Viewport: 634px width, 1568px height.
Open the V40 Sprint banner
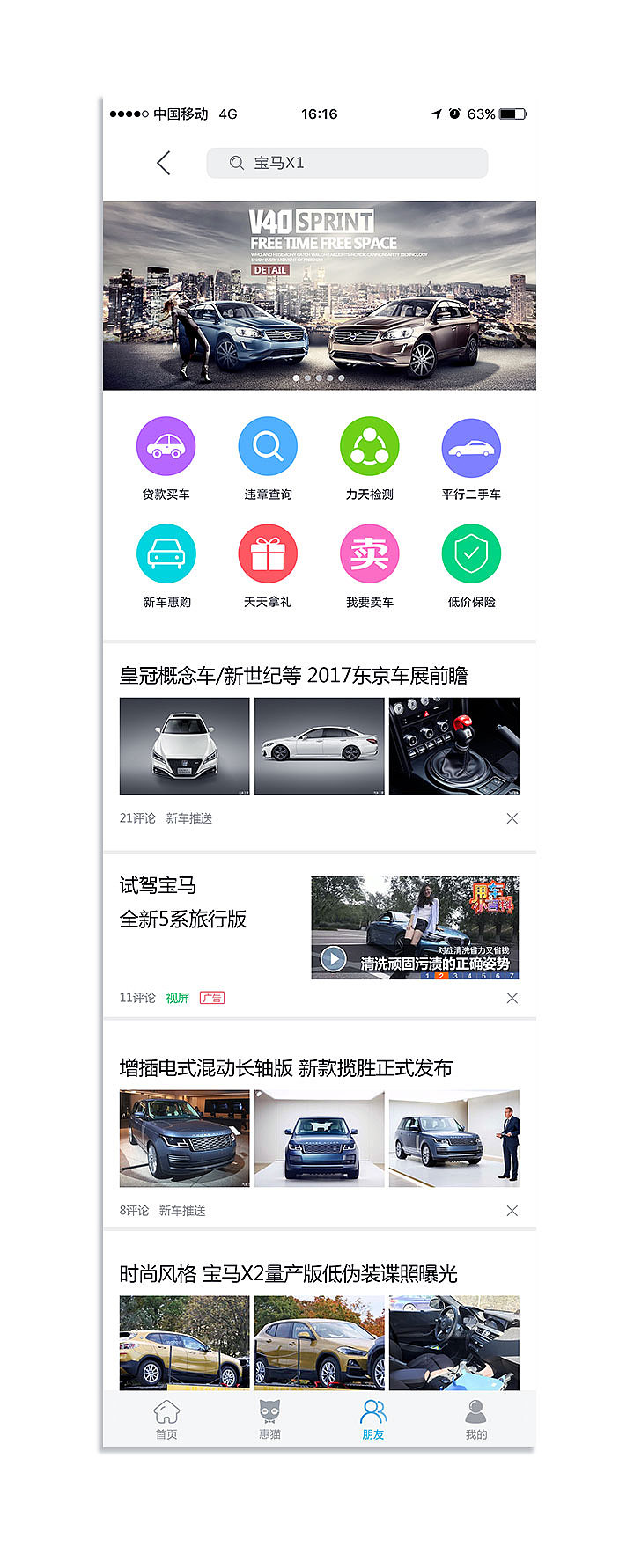[319, 296]
